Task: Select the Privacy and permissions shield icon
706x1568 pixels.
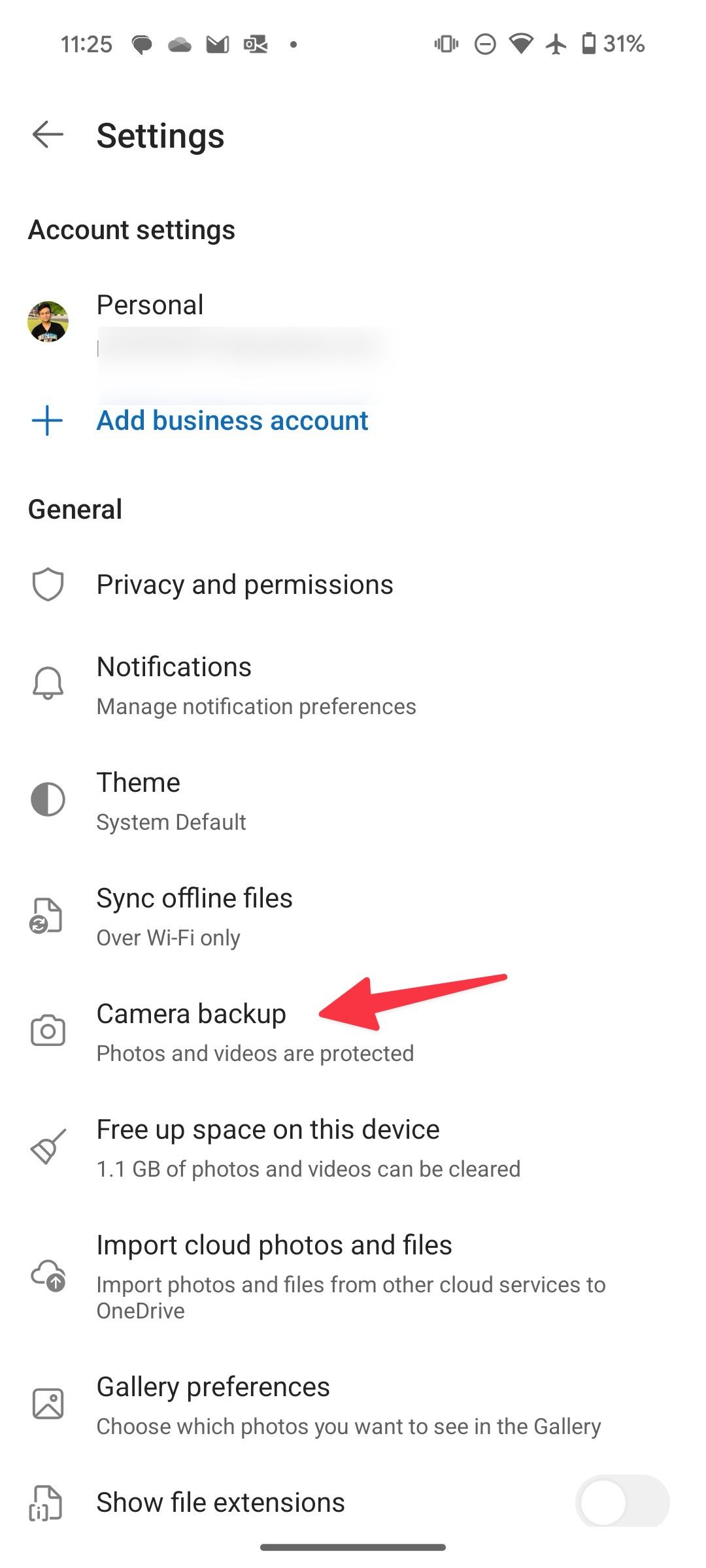Action: click(x=48, y=583)
